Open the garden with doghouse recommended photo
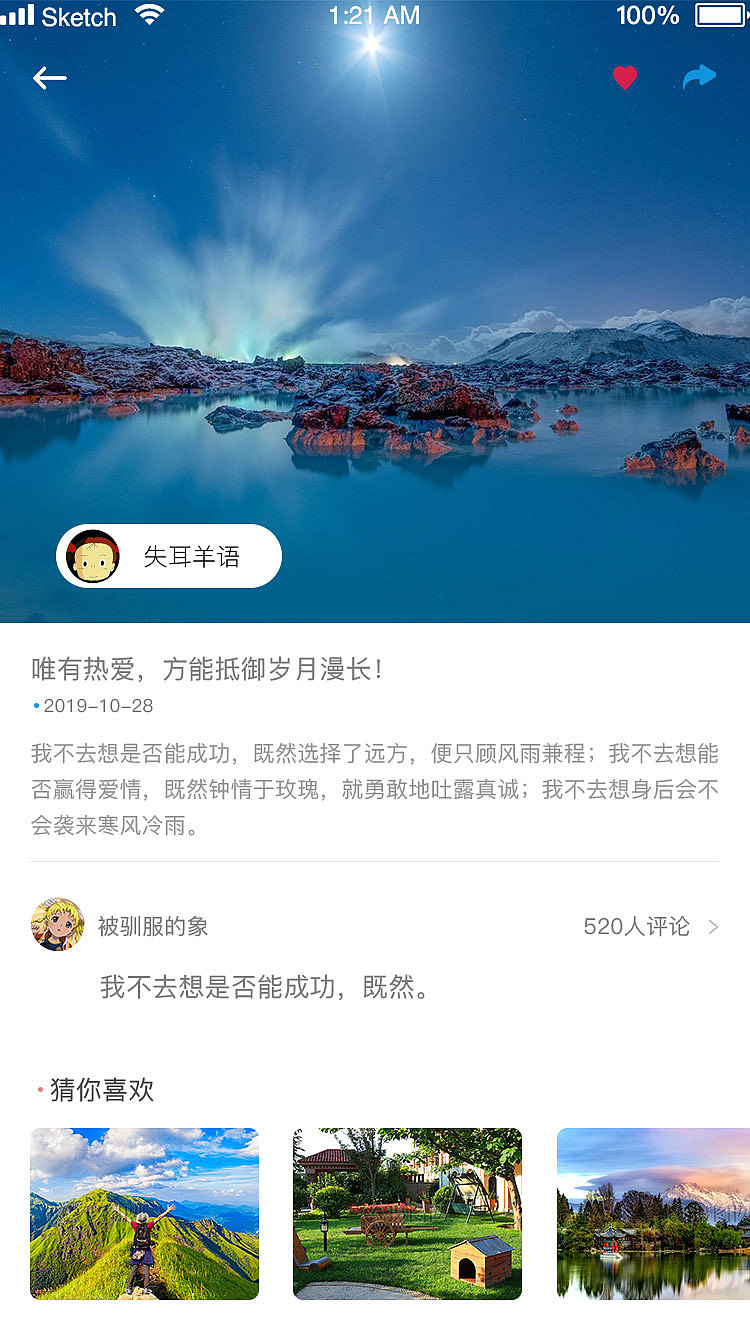Image resolution: width=750 pixels, height=1334 pixels. coord(407,1213)
